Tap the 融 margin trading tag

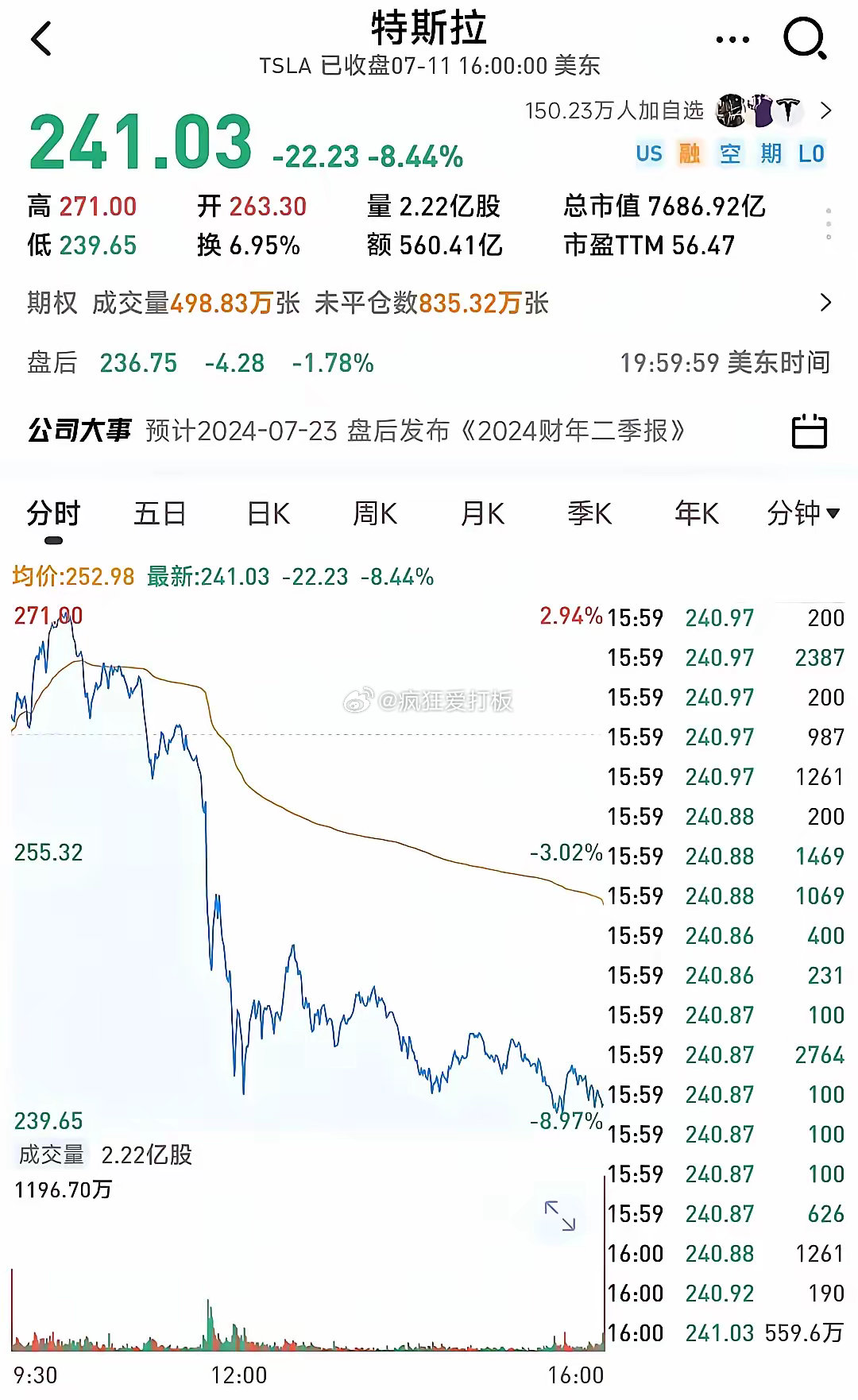(690, 153)
